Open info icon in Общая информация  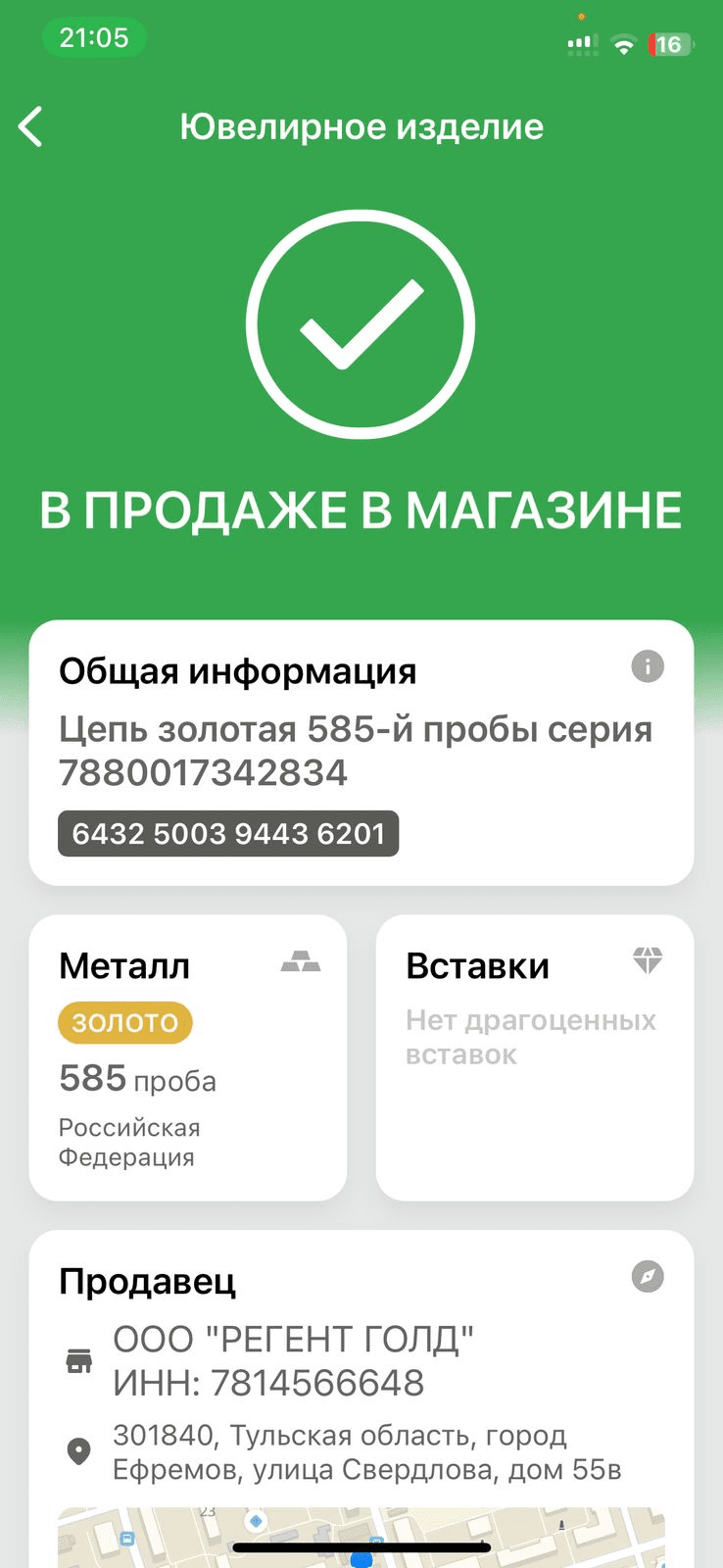coord(647,667)
